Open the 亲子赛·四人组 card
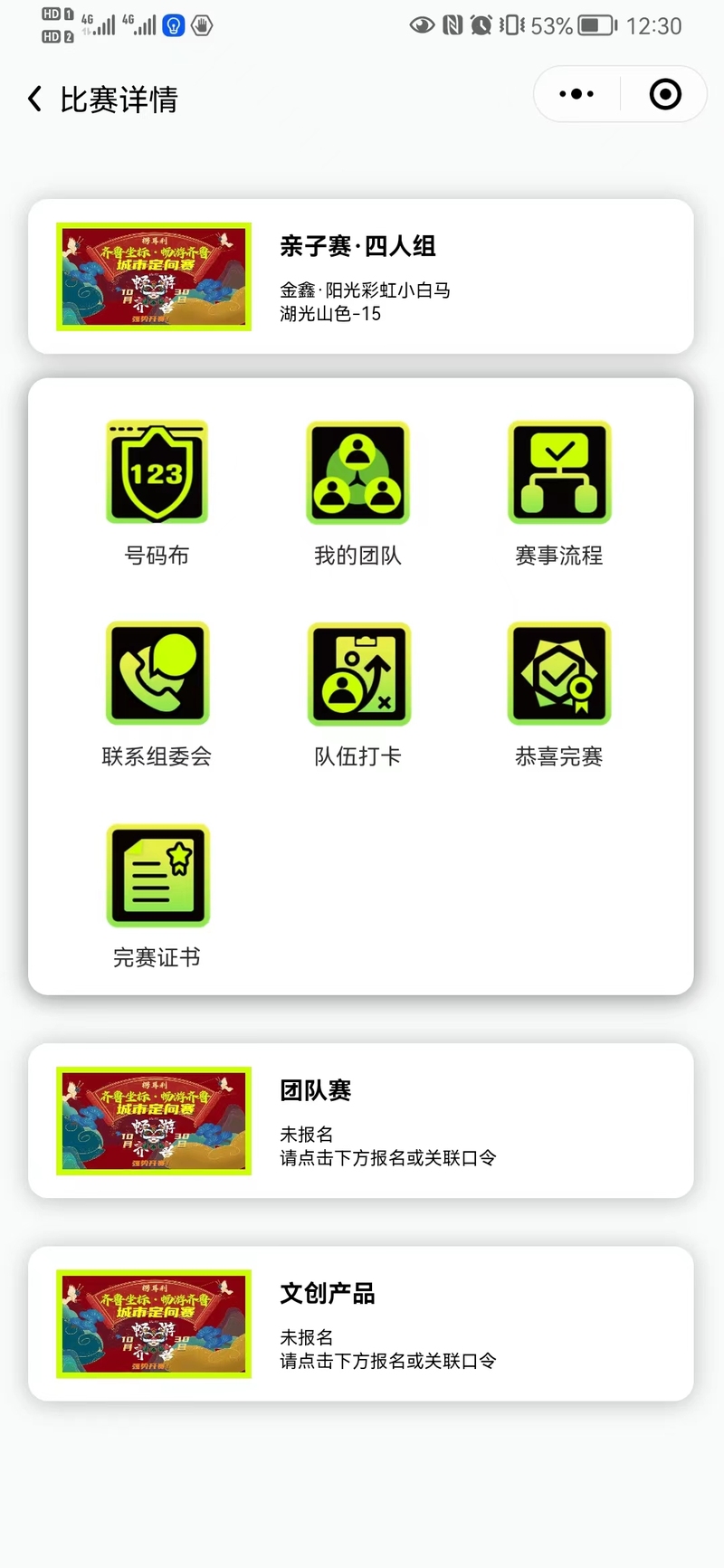The width and height of the screenshot is (724, 1568). point(361,276)
